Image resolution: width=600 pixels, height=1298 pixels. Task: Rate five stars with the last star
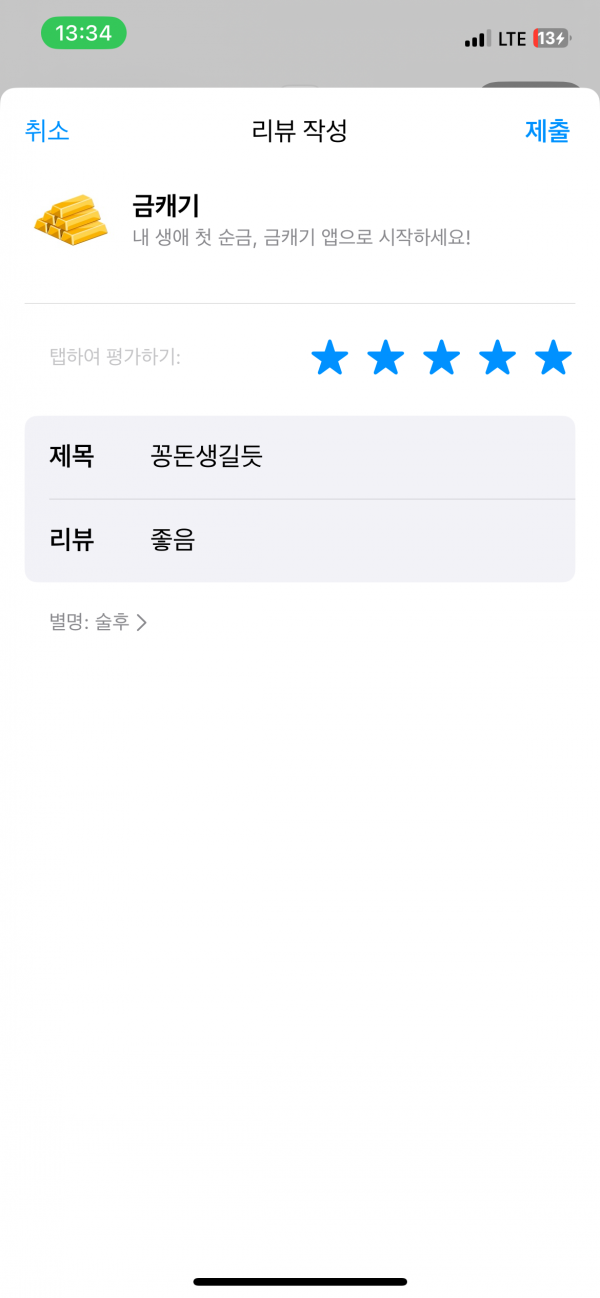(553, 357)
